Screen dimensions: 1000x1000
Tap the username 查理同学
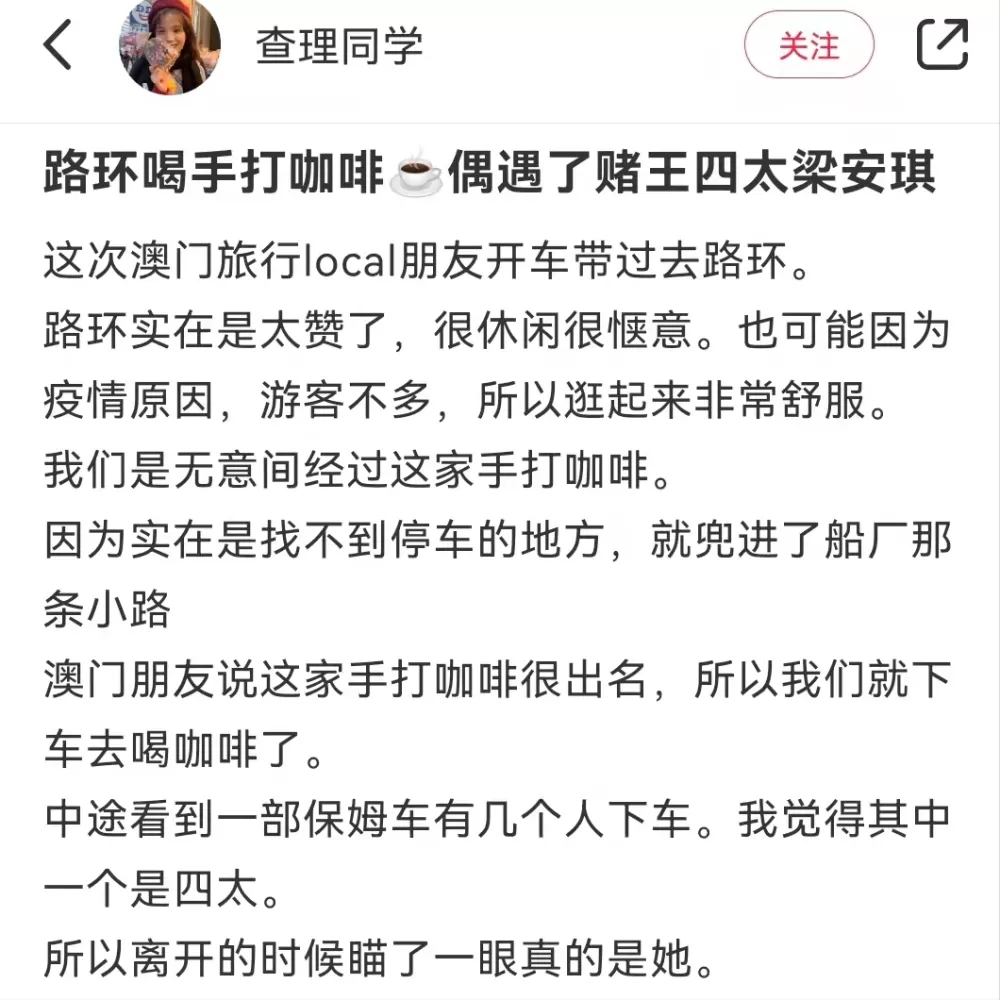339,46
